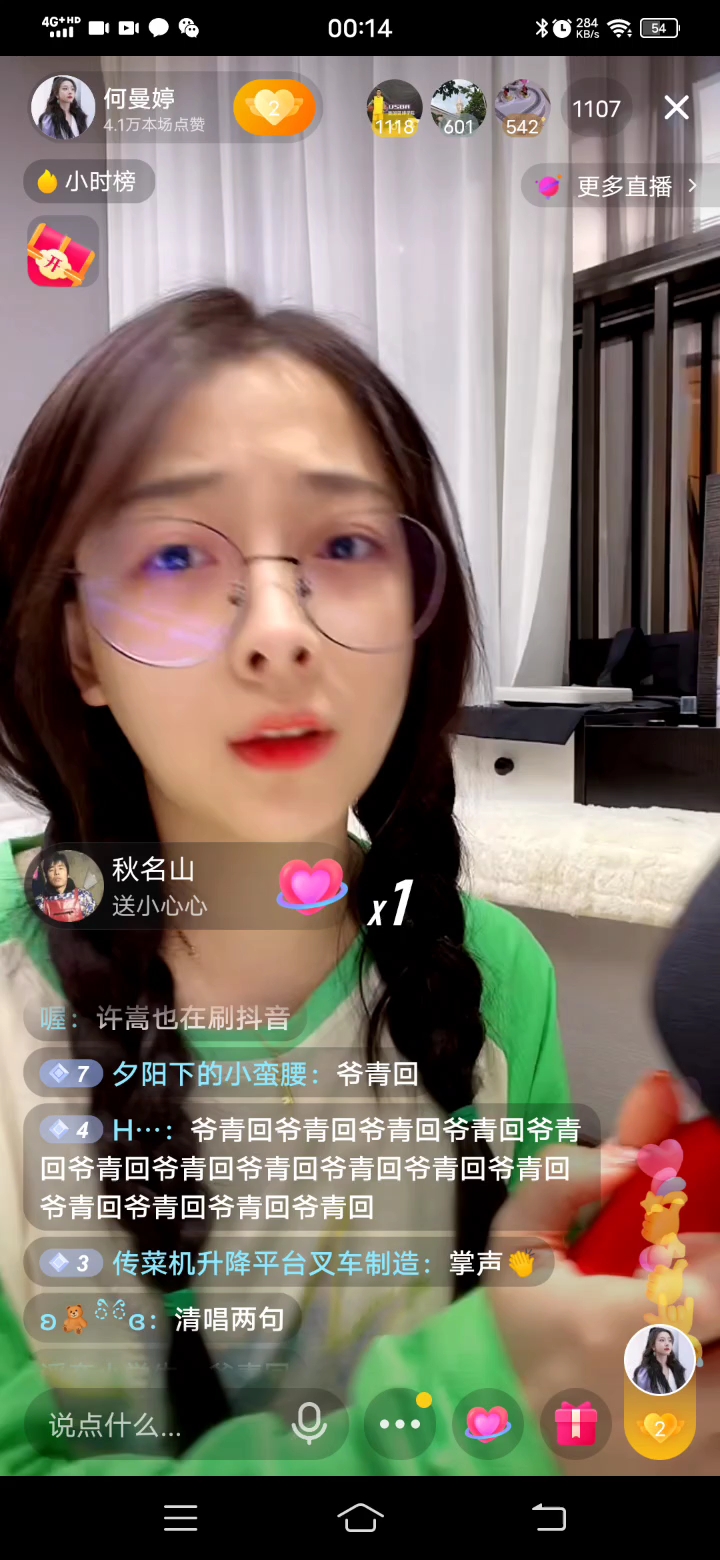Tap the fan club heart badge at the bottom
Screen dimensions: 720x1560
[x=659, y=1427]
